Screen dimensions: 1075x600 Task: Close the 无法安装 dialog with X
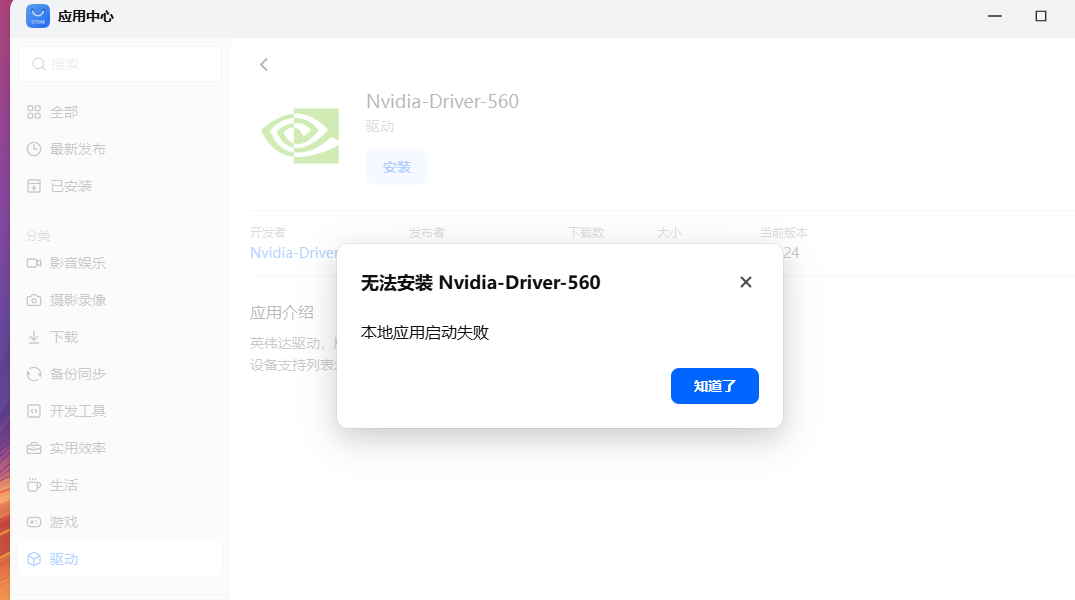click(745, 282)
